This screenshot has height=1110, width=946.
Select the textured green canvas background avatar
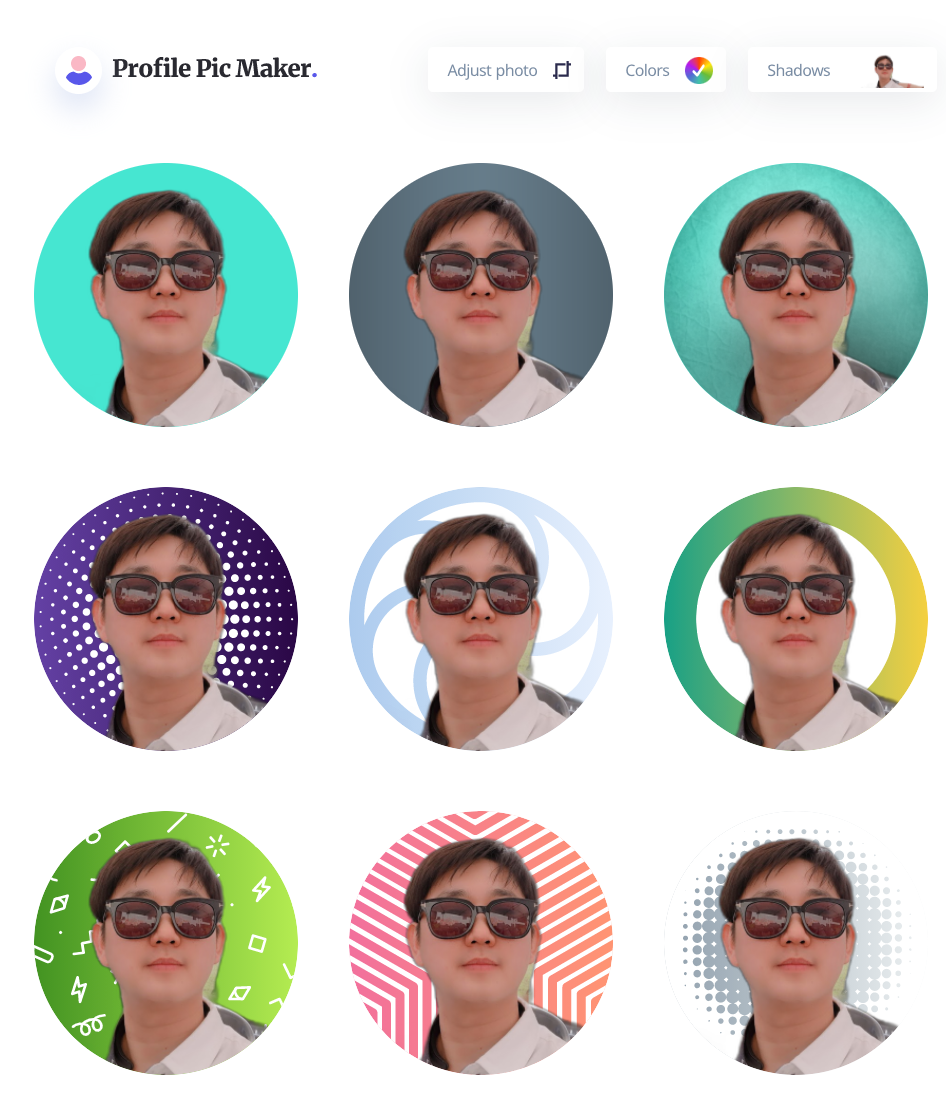coord(795,295)
